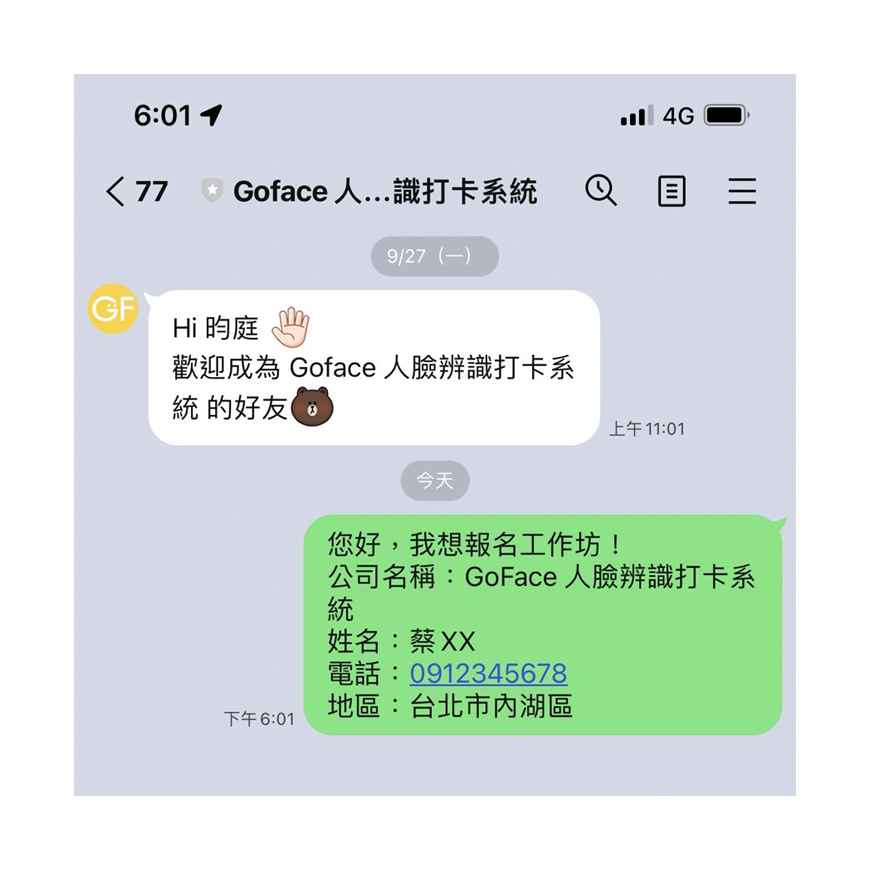Open the notes icon in header
This screenshot has width=870, height=870.
[672, 190]
